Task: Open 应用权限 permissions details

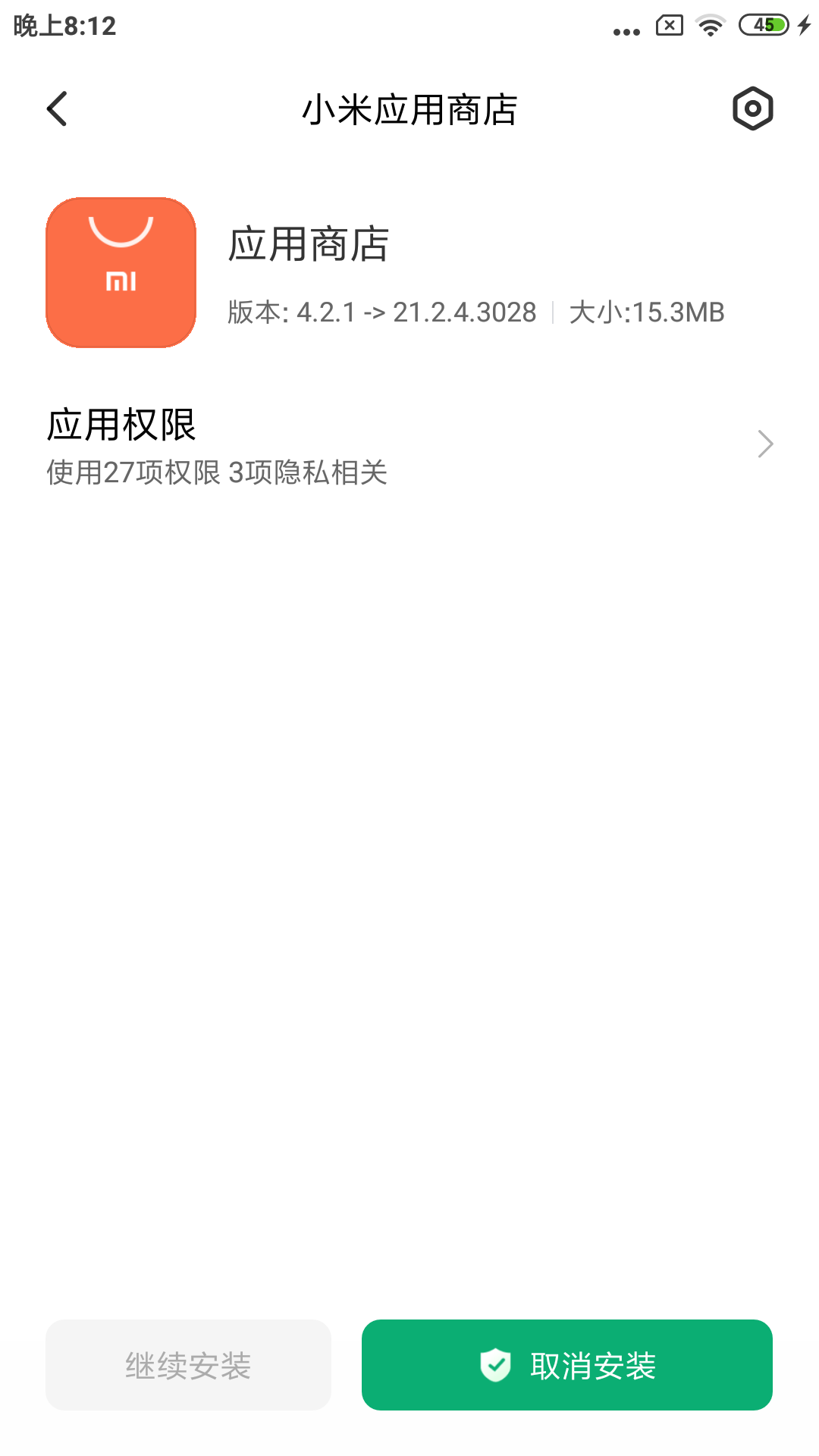Action: [409, 445]
